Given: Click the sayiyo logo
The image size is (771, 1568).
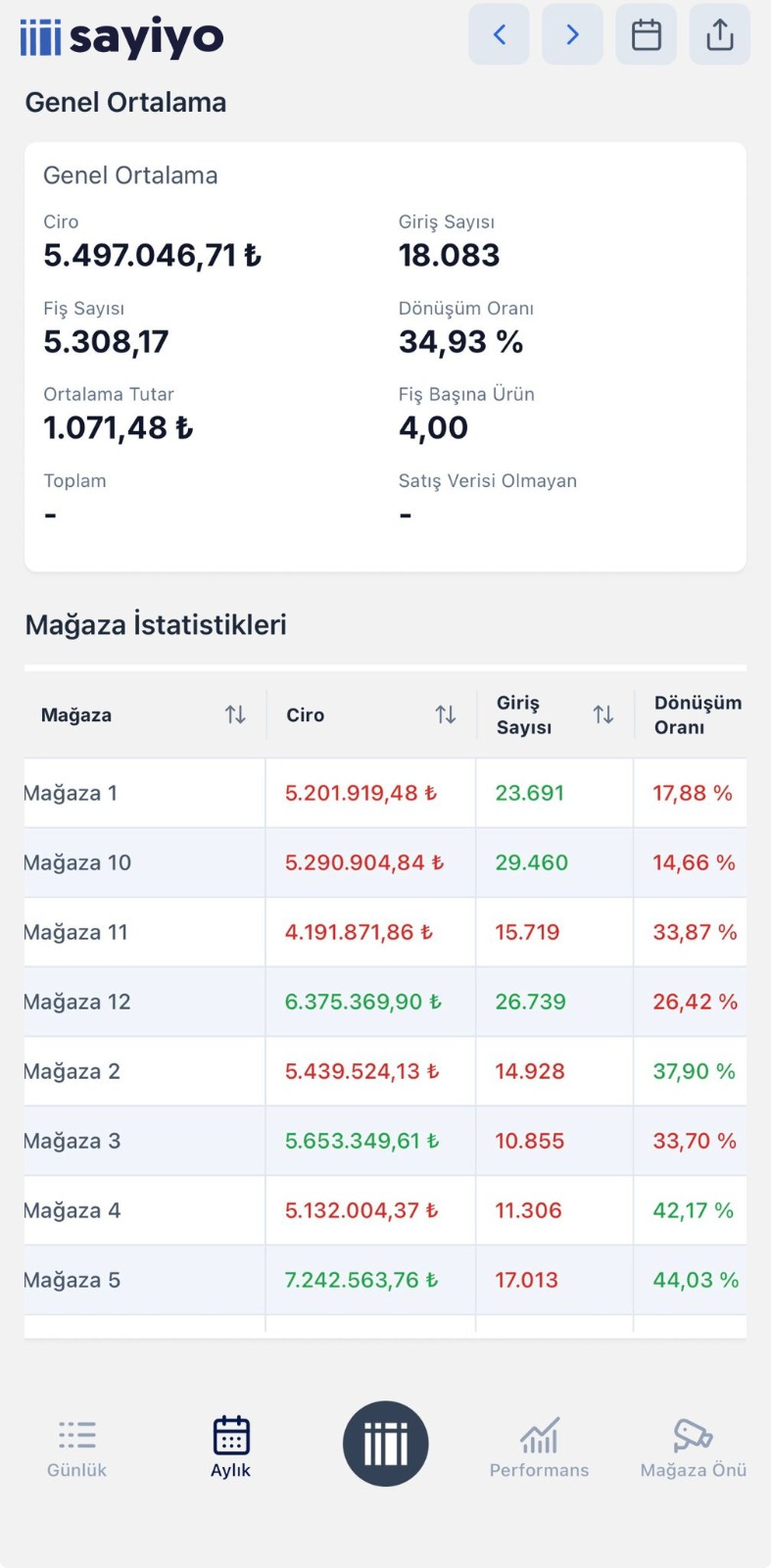Looking at the screenshot, I should pyautogui.click(x=122, y=34).
